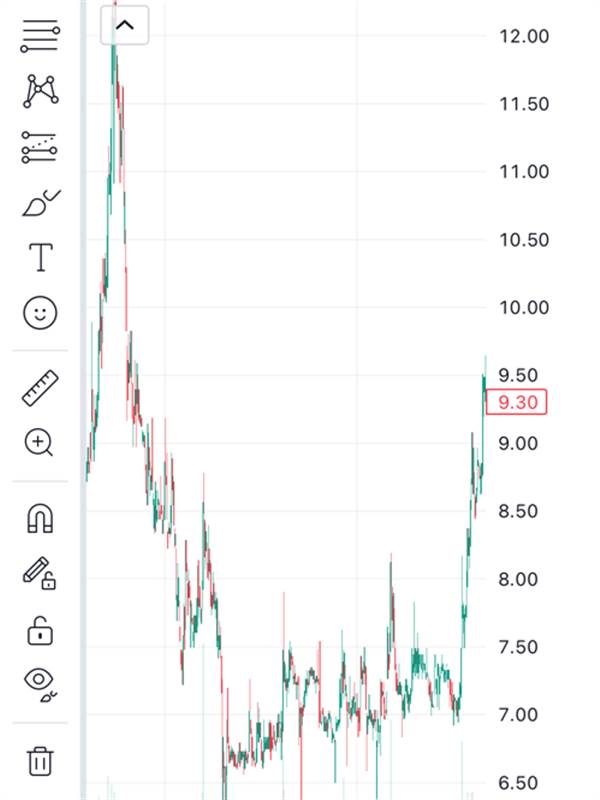Remove drawings with the trash icon
600x800 pixels.
click(40, 761)
